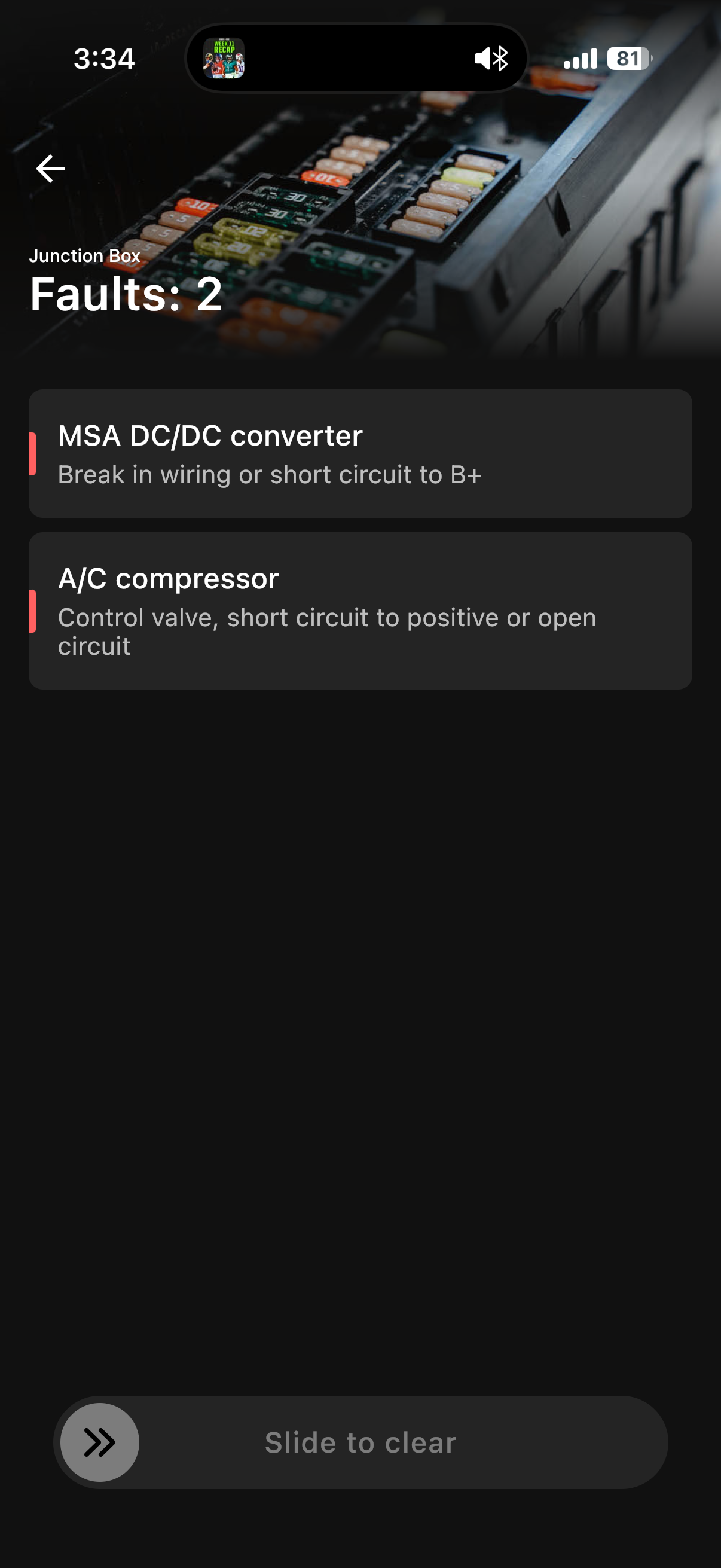Open the Dynamic Island live activity

coord(356,59)
